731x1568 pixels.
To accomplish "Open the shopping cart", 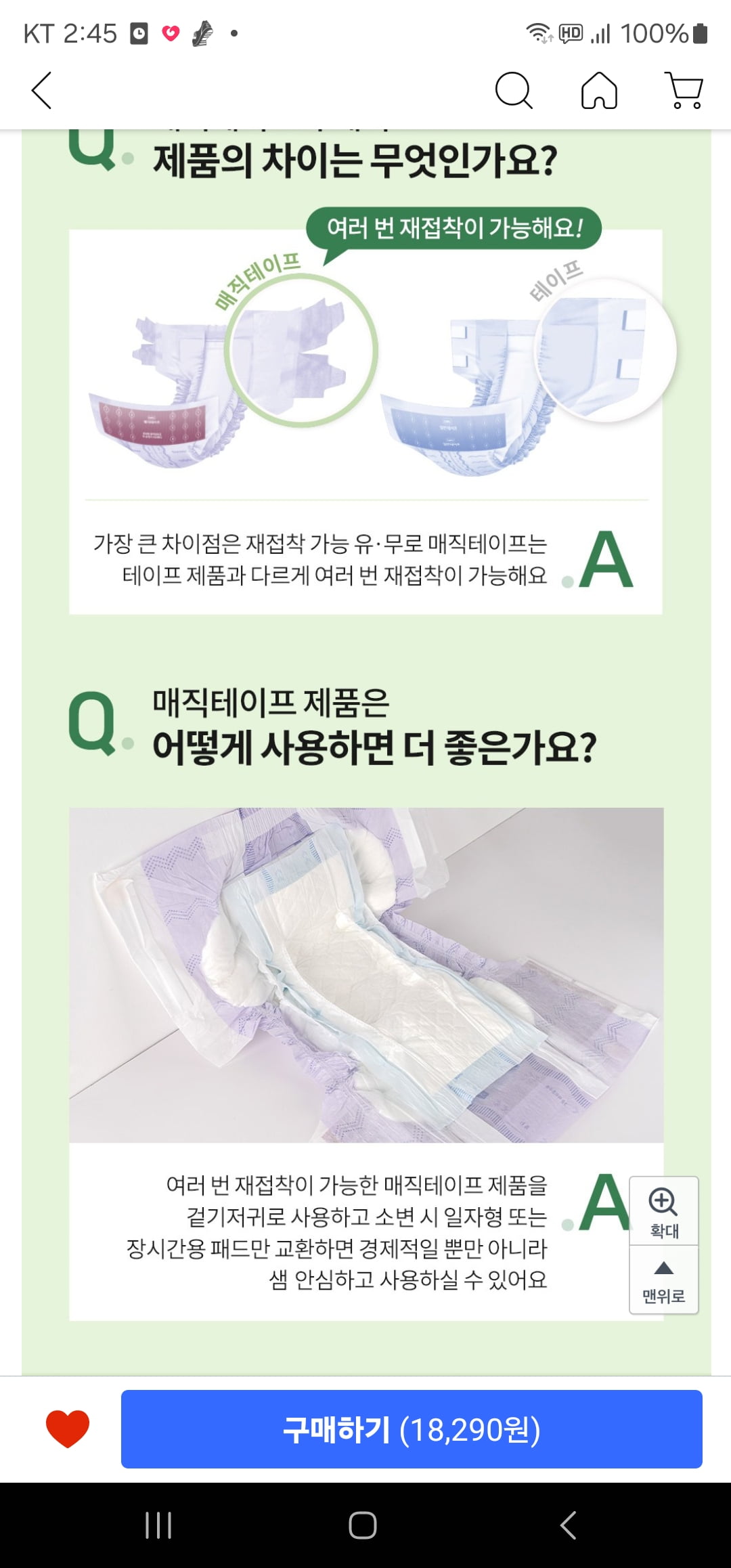I will 685,91.
